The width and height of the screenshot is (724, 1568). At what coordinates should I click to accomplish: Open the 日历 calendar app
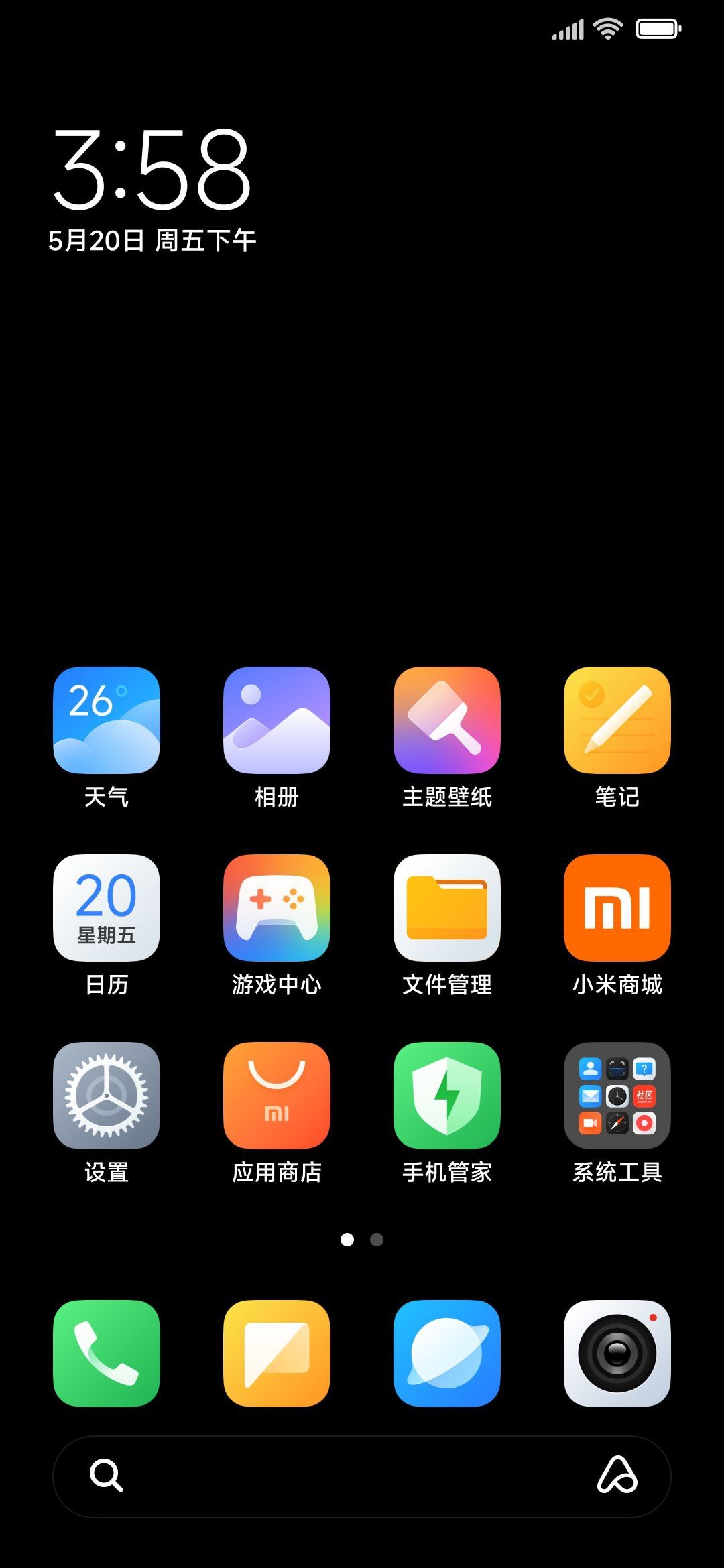pyautogui.click(x=107, y=908)
